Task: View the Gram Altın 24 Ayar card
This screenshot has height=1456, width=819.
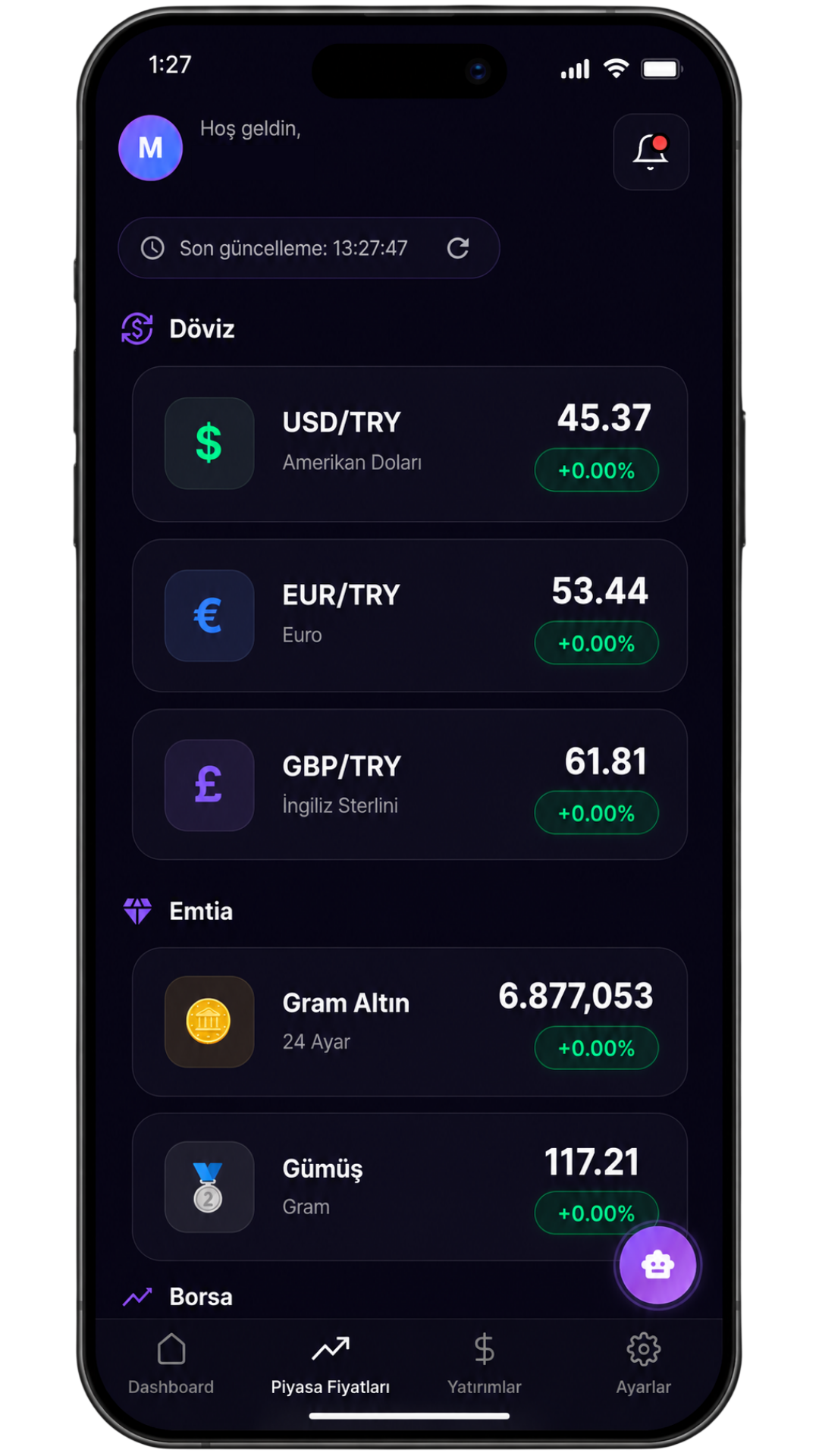Action: click(409, 1021)
